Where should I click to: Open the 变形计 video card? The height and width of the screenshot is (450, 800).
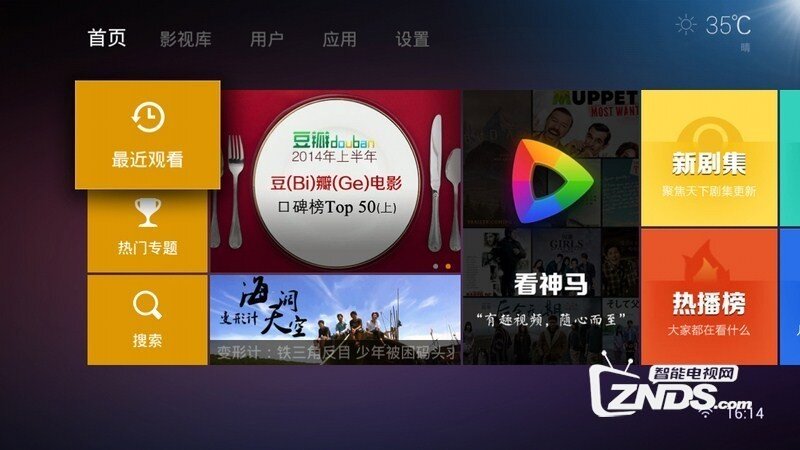(x=335, y=320)
